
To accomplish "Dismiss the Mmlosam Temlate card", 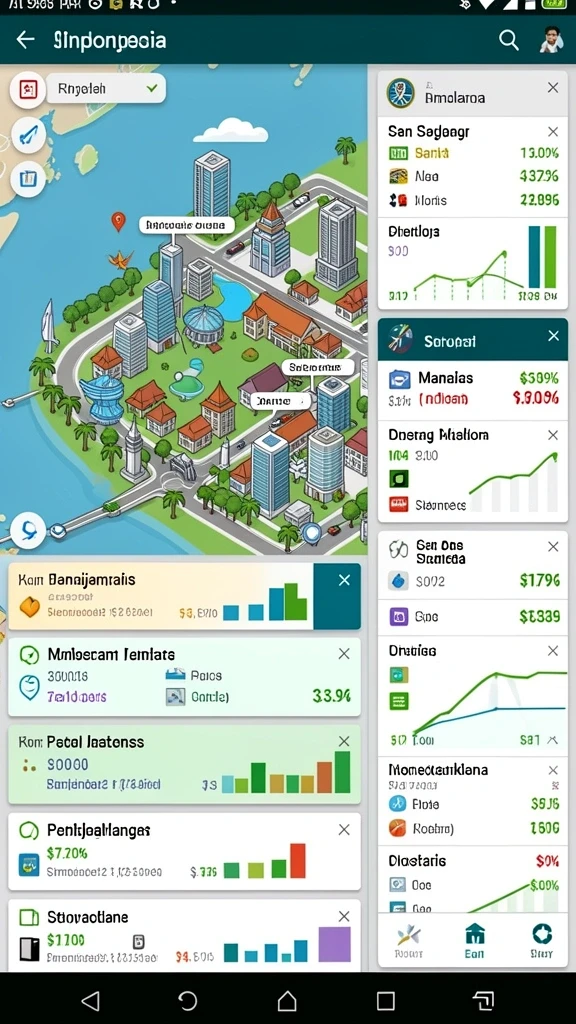I will click(x=344, y=654).
